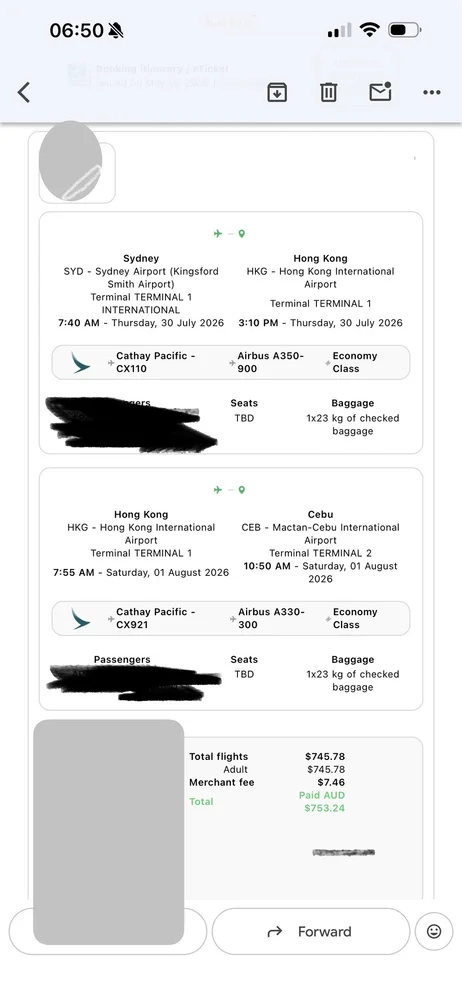Mark this email as unread
Image resolution: width=462 pixels, height=1000 pixels.
[380, 92]
